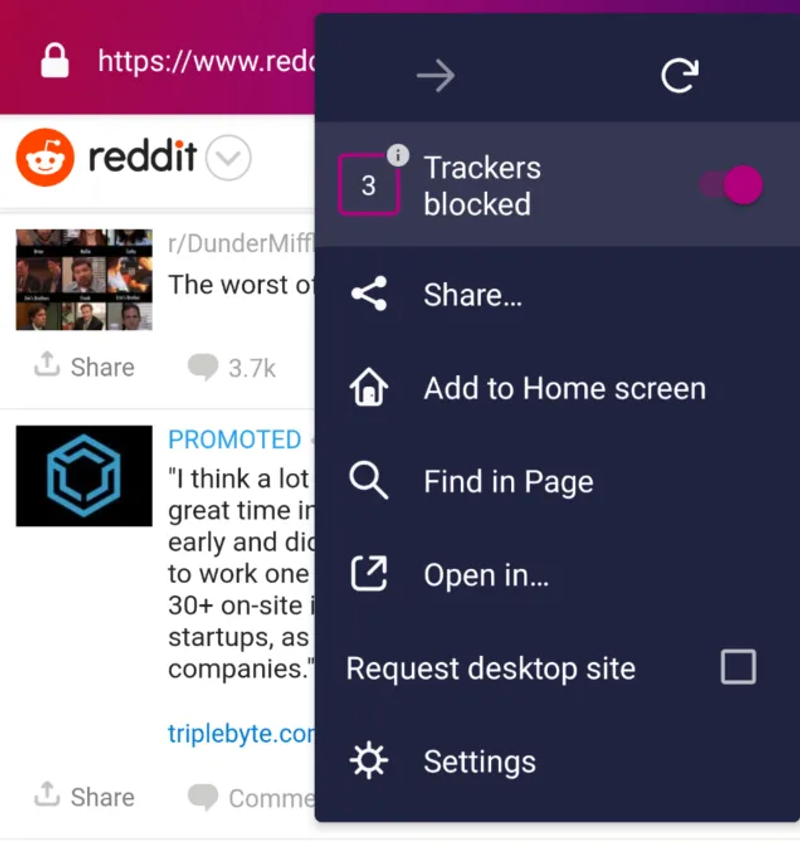Check the Request desktop site box

tap(738, 667)
